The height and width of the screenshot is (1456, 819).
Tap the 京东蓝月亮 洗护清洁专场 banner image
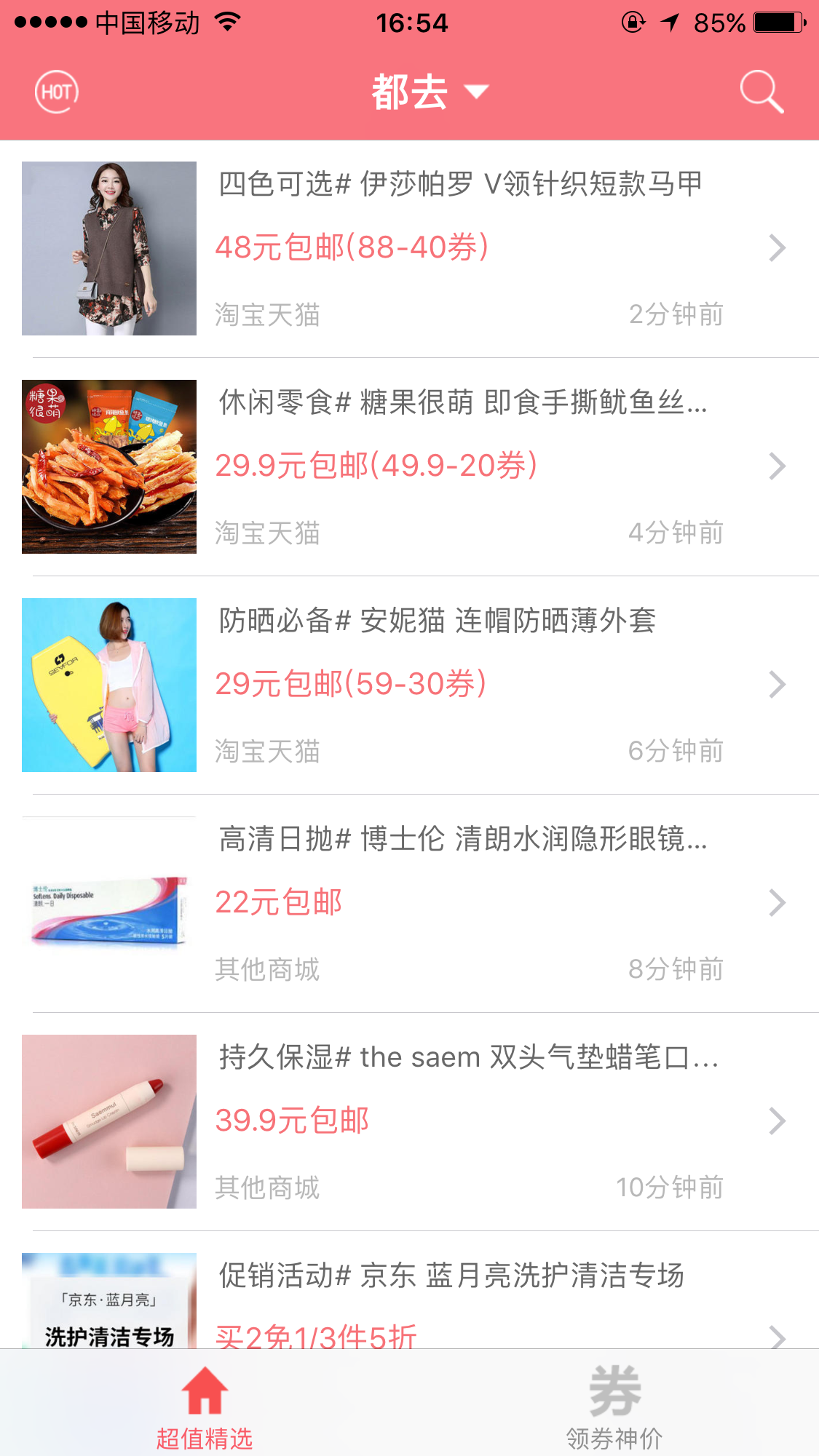tap(109, 1302)
